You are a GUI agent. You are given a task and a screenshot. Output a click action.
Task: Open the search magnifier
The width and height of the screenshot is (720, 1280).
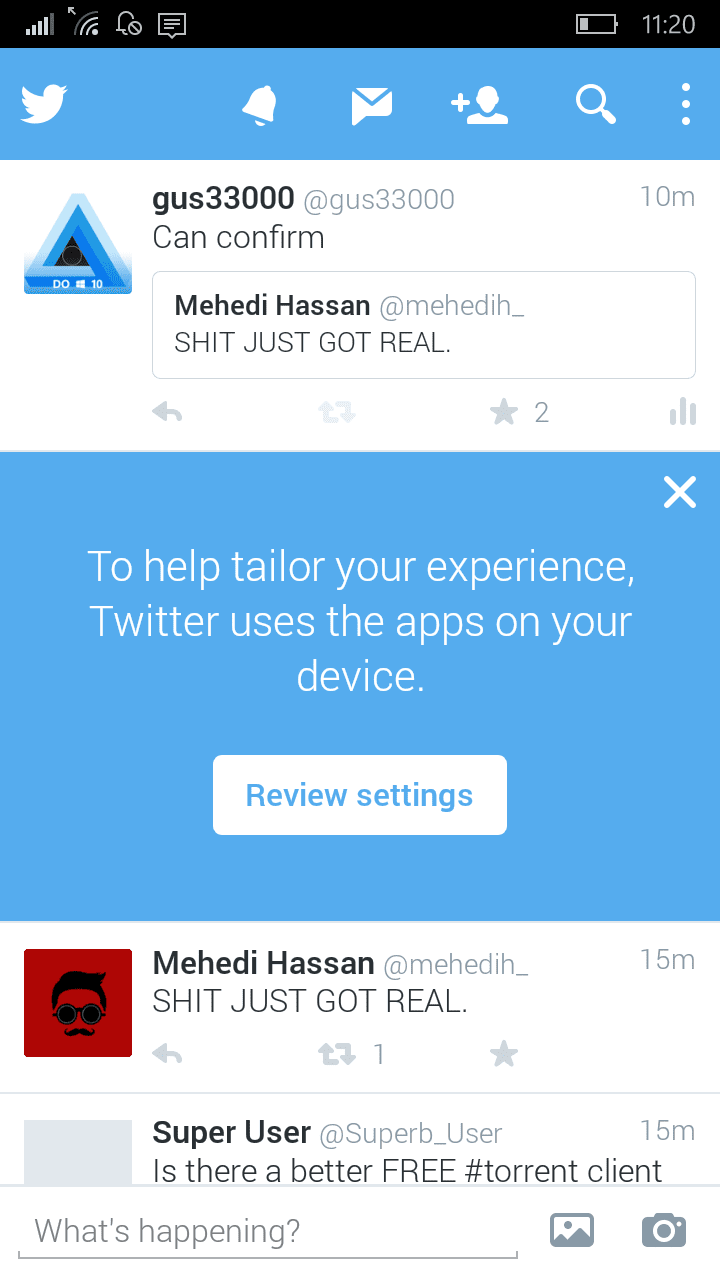coord(596,104)
